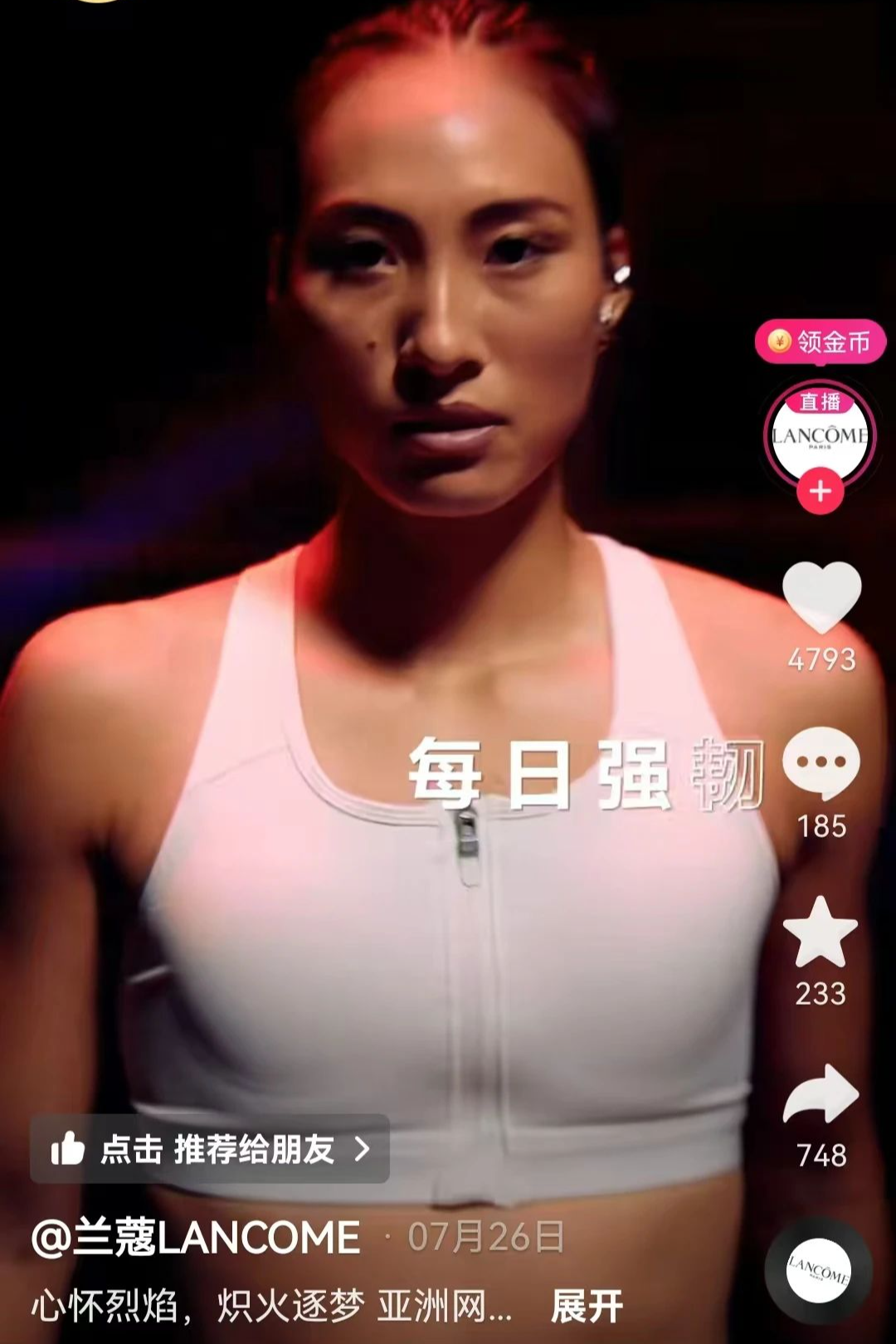
Task: Open the LANCOME live stream avatar
Action: pos(820,433)
